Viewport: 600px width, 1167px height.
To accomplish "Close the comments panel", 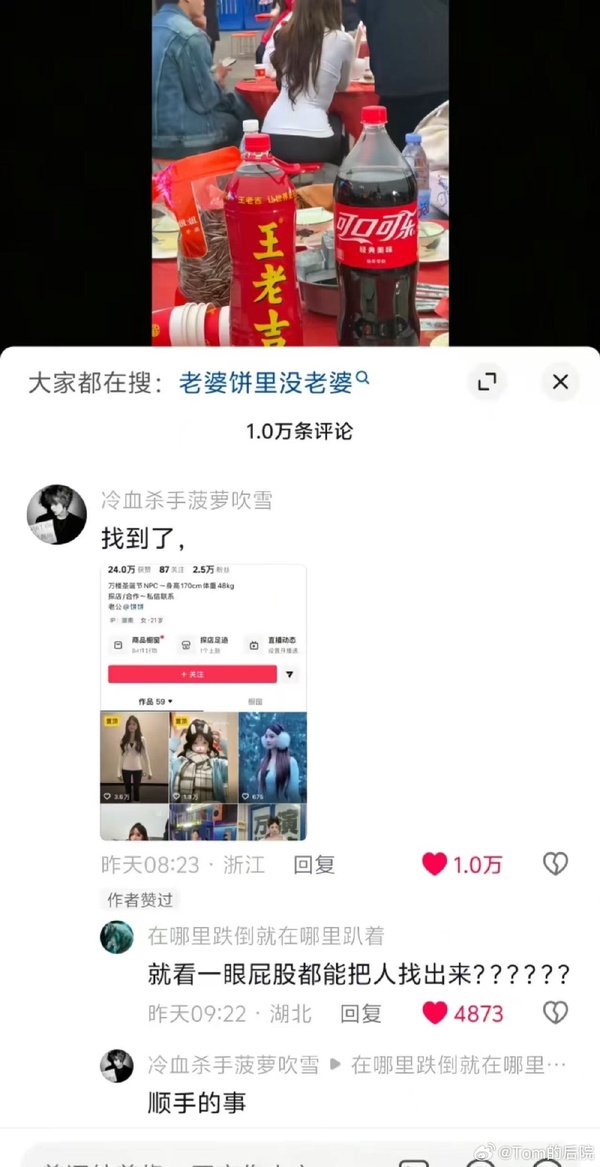I will [560, 381].
